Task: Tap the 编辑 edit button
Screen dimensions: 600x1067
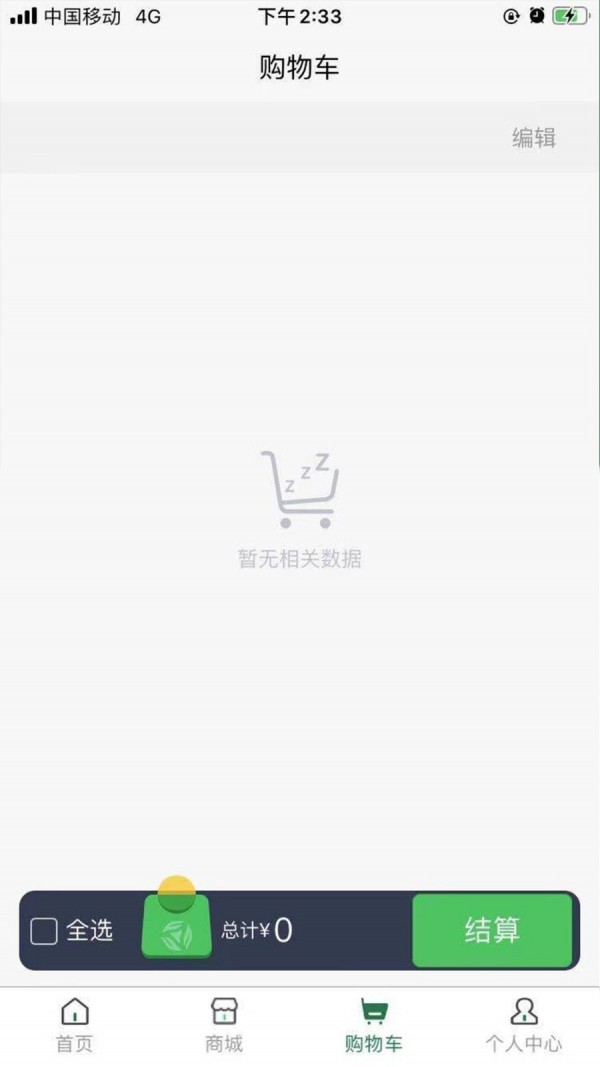Action: click(533, 138)
